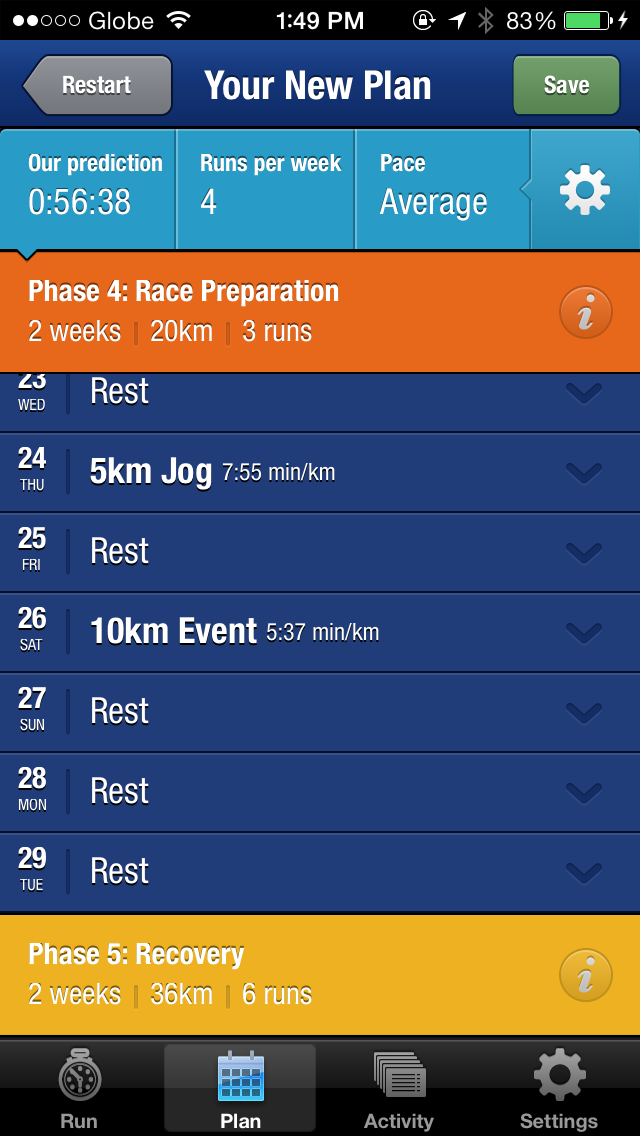The image size is (640, 1136).
Task: Change the Runs per week value
Action: (x=266, y=188)
